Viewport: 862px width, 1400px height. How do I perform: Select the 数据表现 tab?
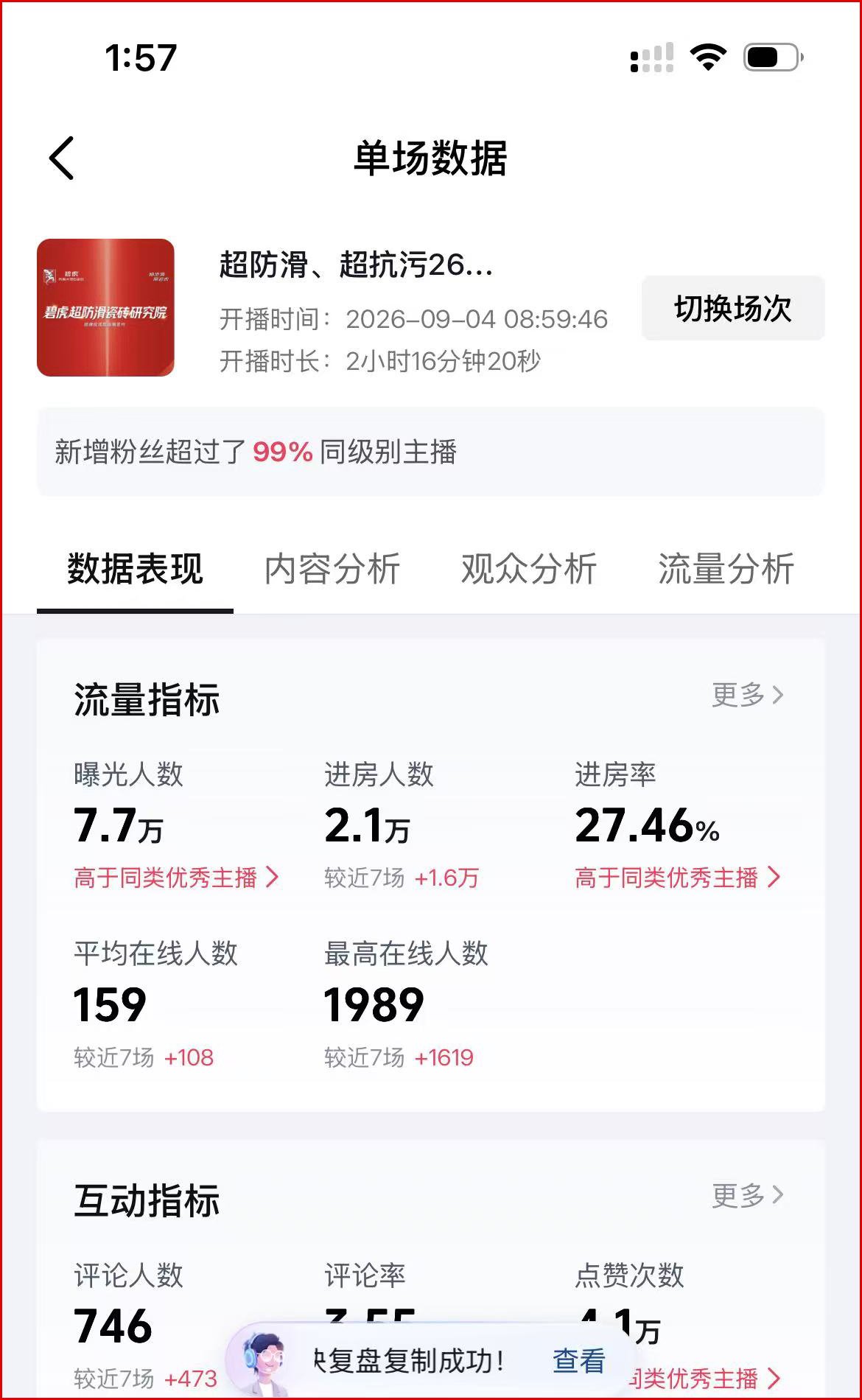(135, 569)
